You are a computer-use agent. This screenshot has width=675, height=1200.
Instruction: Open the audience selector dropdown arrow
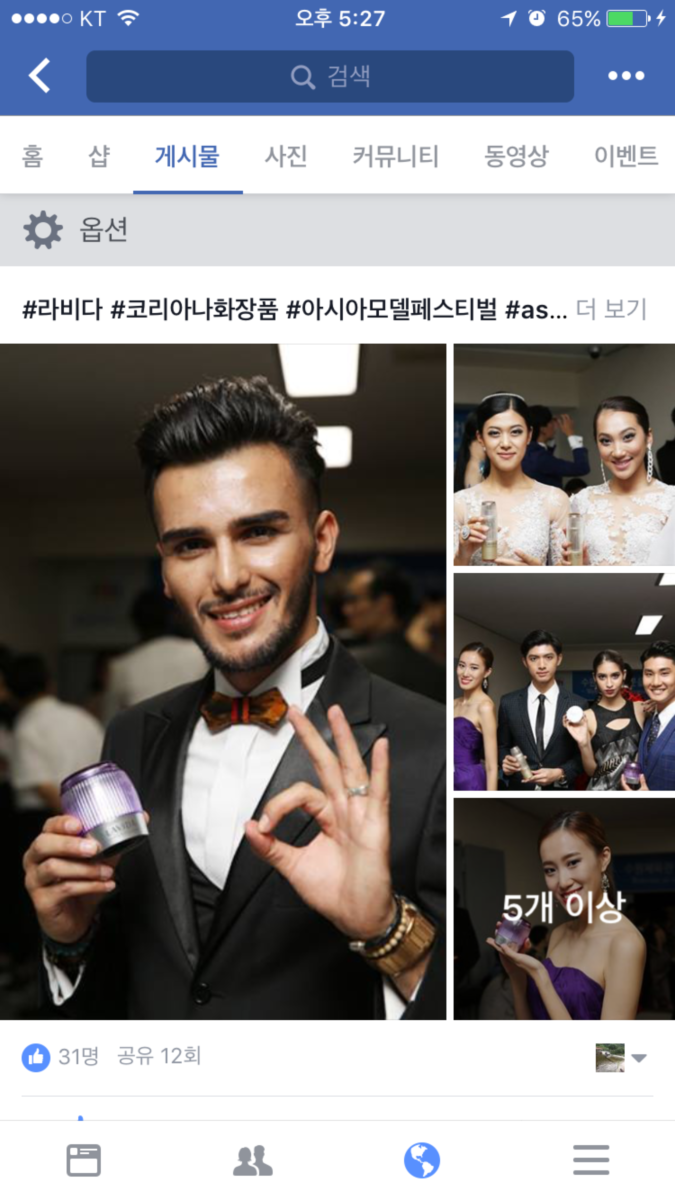pos(637,1058)
